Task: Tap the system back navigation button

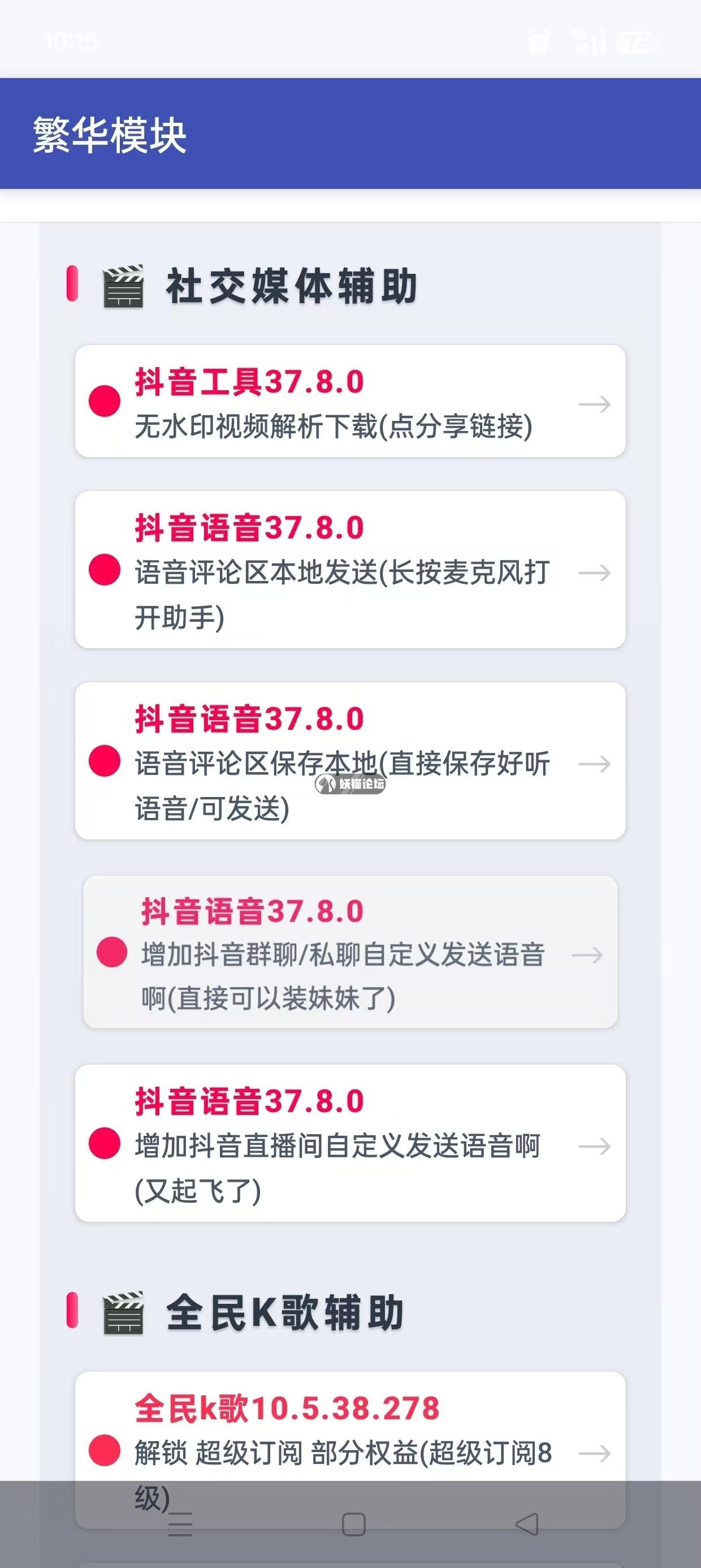Action: [x=527, y=1524]
